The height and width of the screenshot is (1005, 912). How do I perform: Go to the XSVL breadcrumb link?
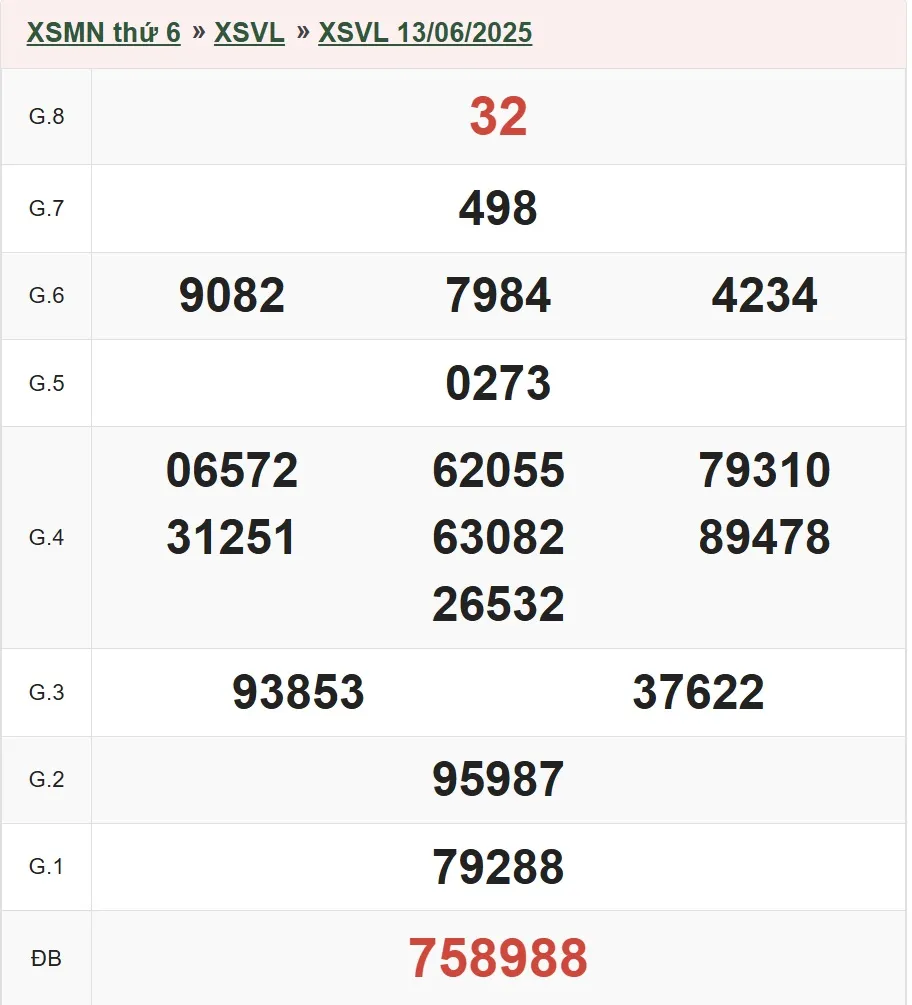click(249, 33)
